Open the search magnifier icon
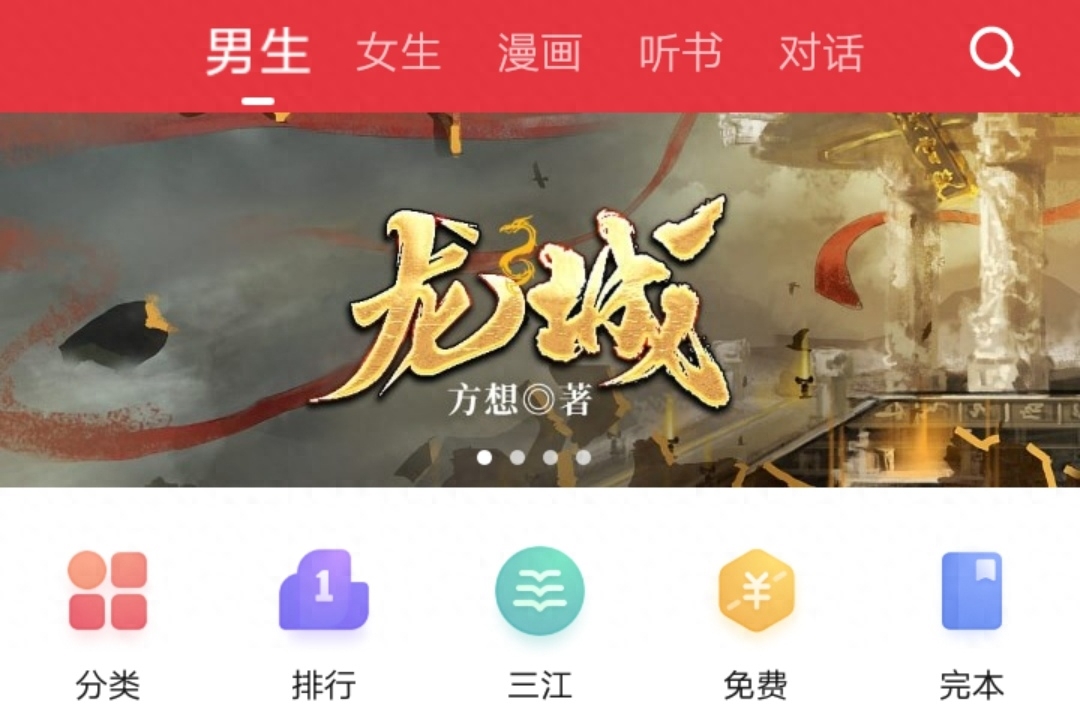This screenshot has width=1080, height=722. point(994,52)
